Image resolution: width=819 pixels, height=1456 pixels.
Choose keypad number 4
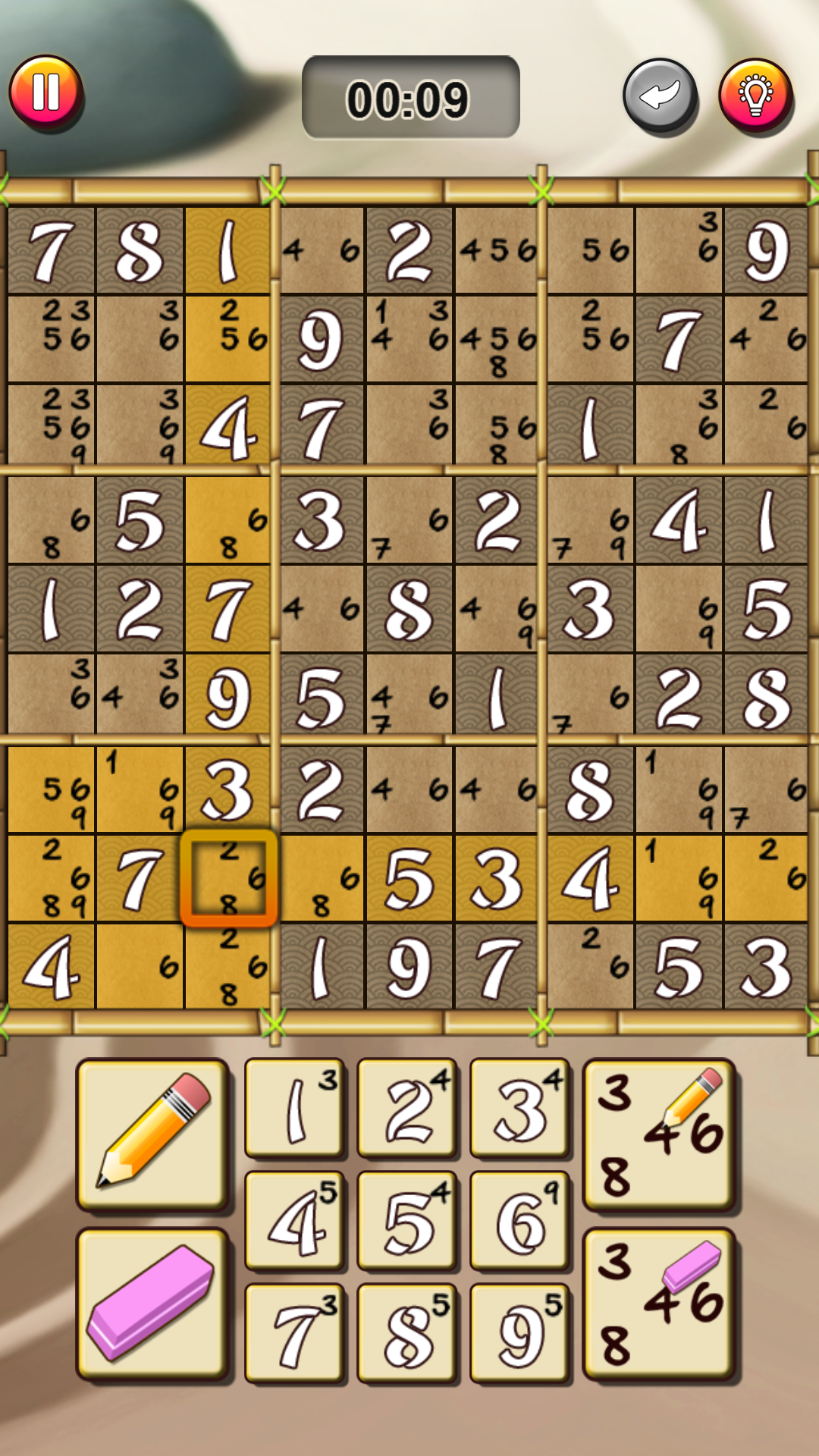tap(294, 1221)
